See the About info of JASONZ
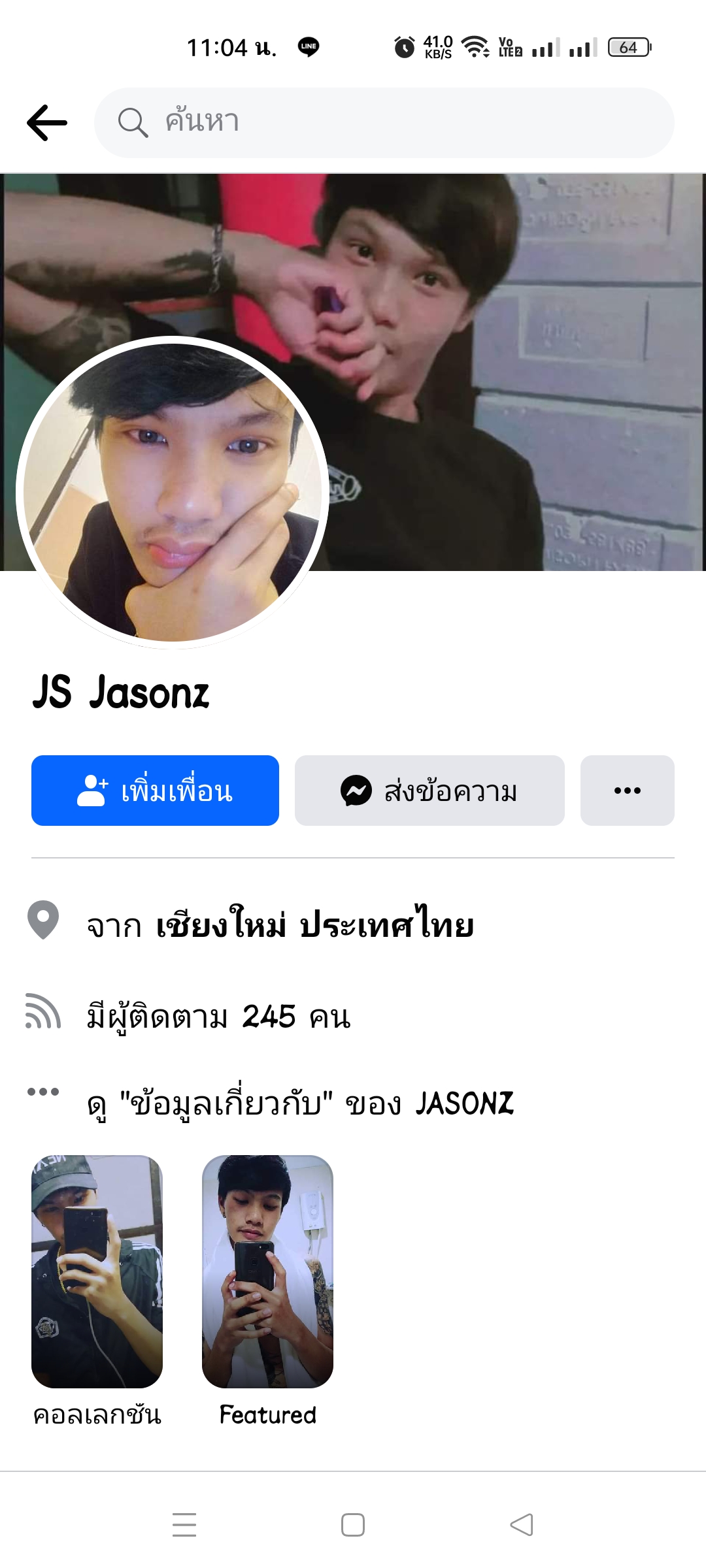The height and width of the screenshot is (1568, 706). (x=301, y=1104)
